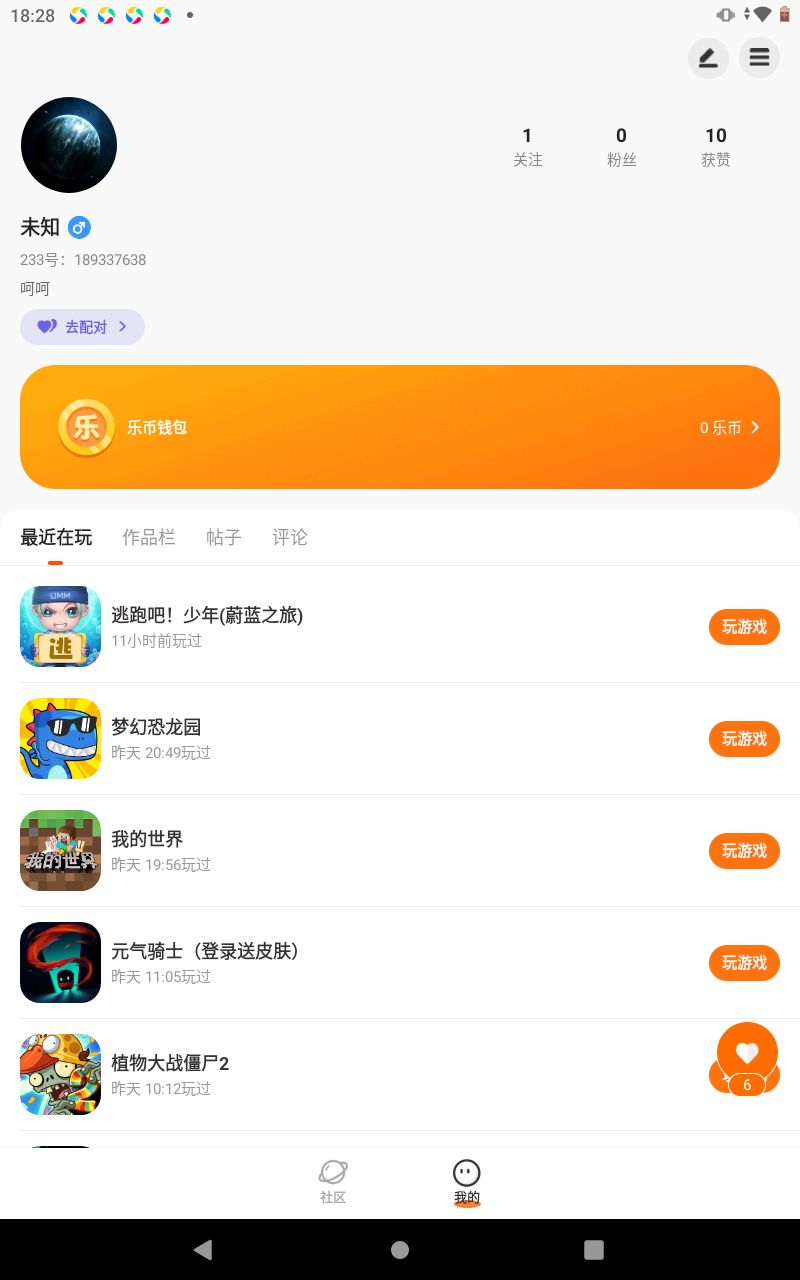Screen dimensions: 800x1280
Task: Tap the 去配对 matching chip
Action: point(82,327)
